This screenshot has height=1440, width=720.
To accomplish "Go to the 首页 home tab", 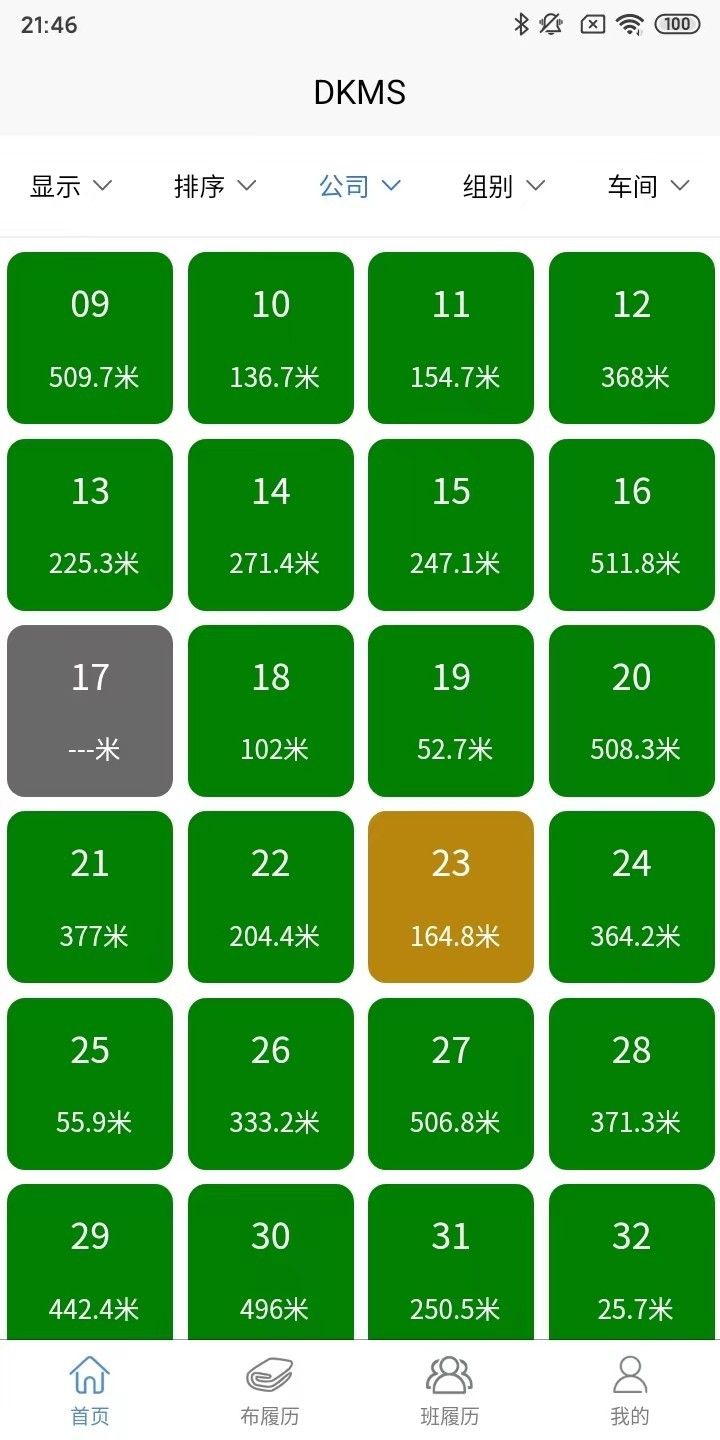I will 90,1390.
